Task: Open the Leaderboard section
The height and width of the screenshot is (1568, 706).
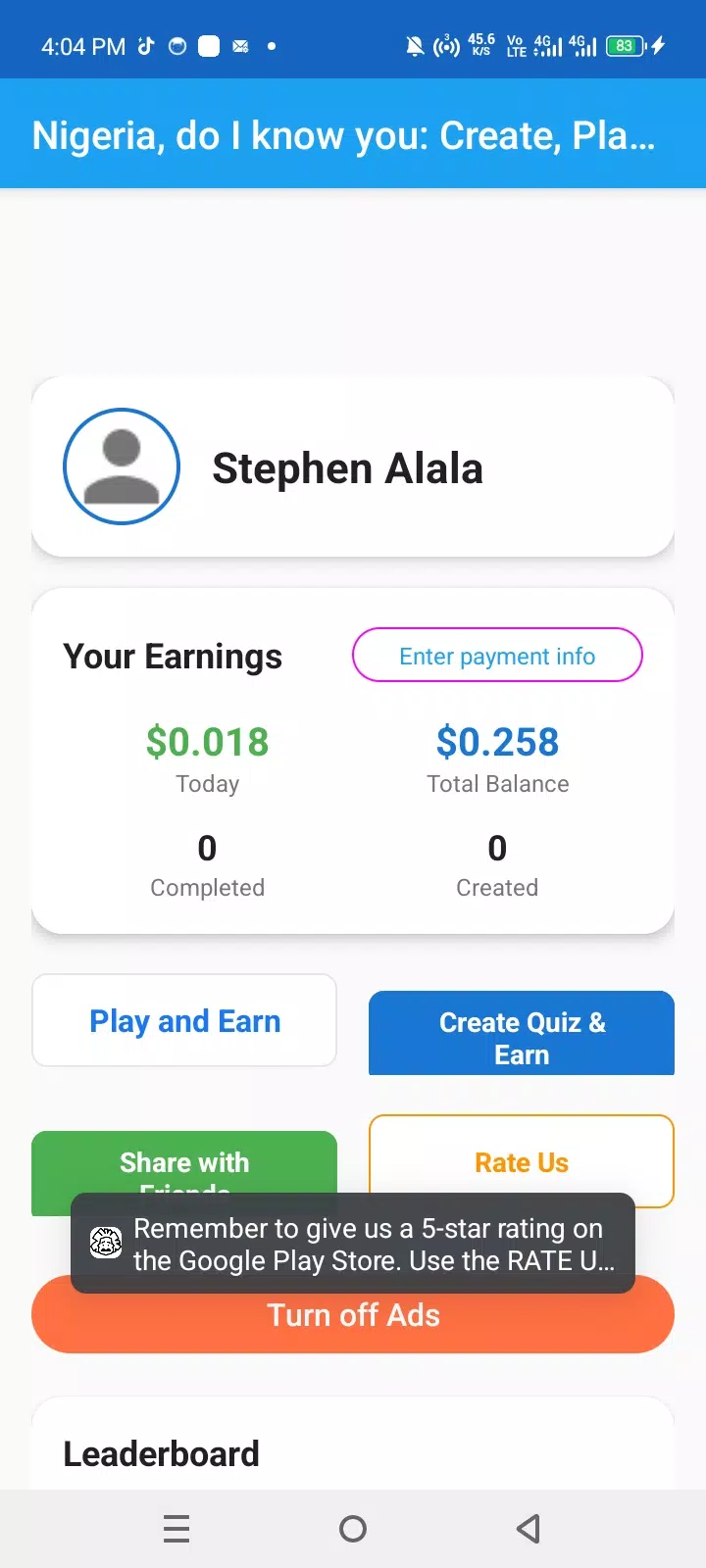Action: click(160, 1453)
